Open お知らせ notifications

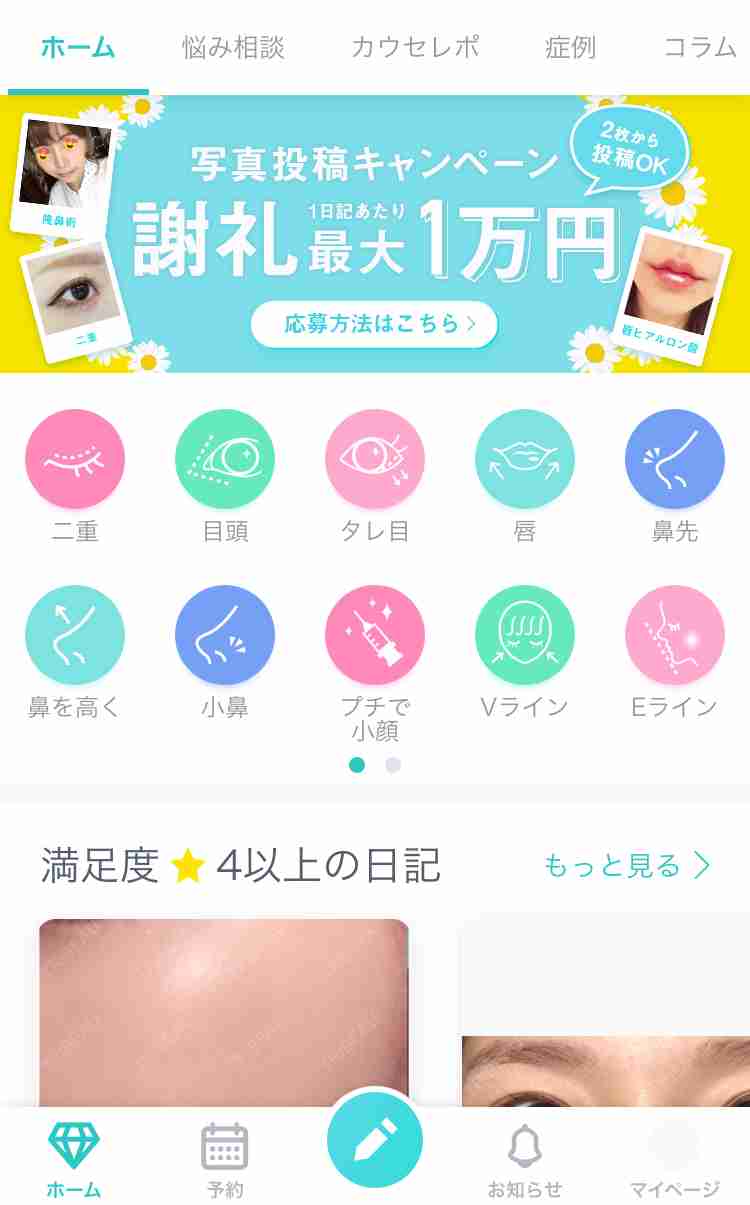[525, 1160]
